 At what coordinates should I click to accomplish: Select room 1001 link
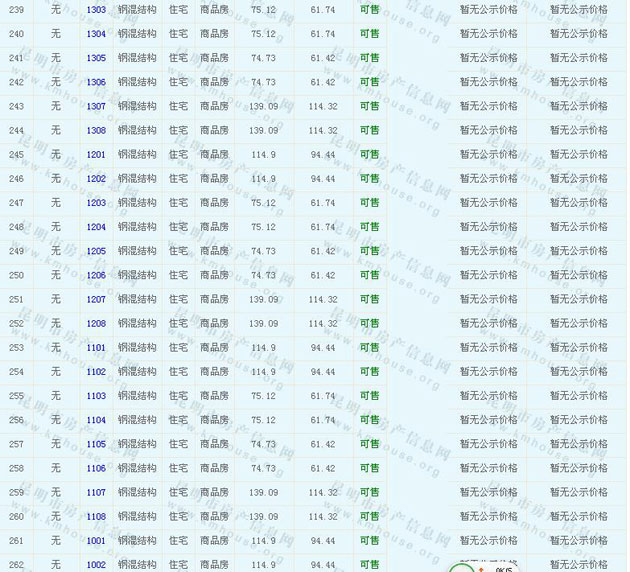96,541
